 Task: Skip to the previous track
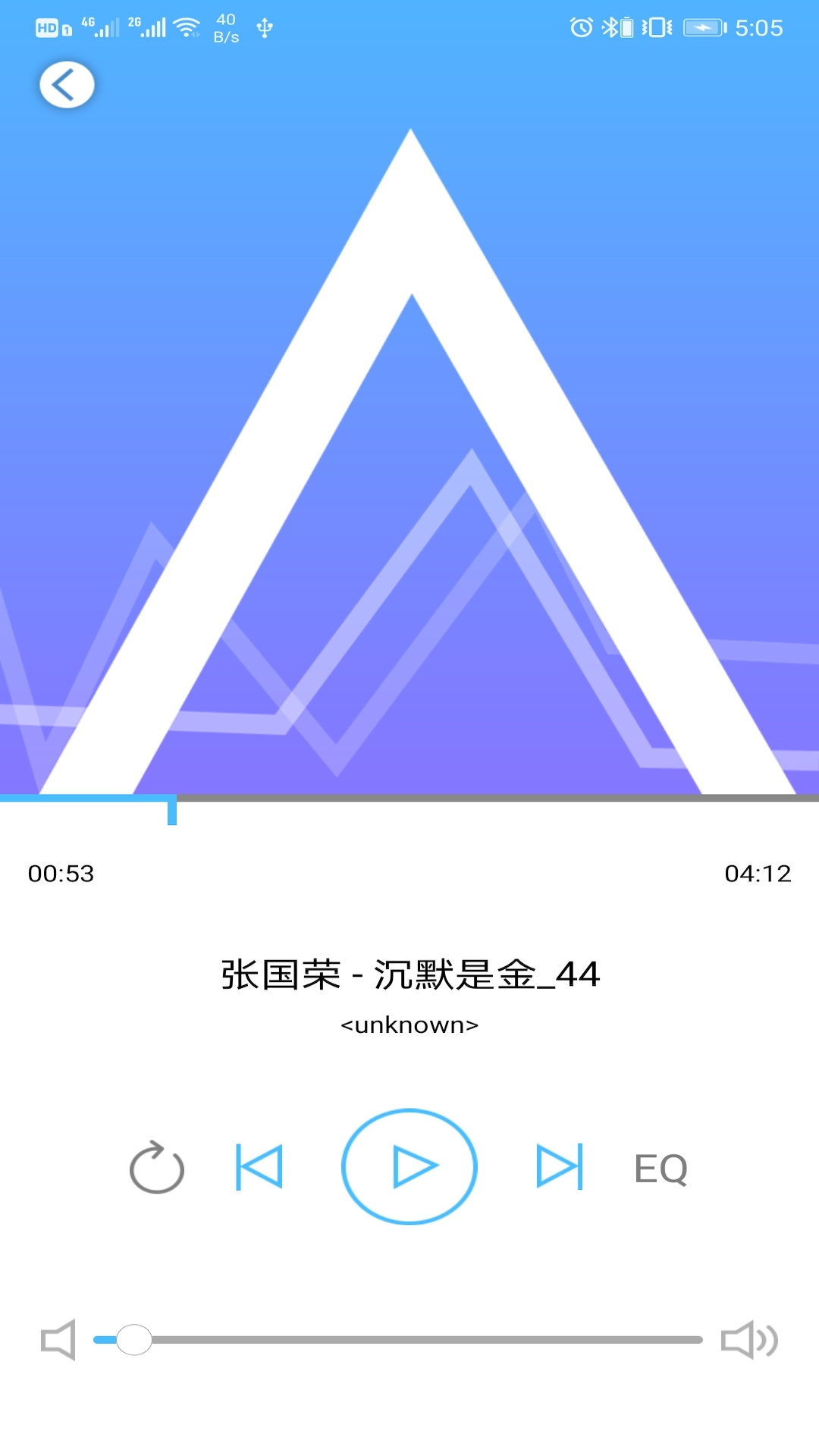pyautogui.click(x=258, y=1166)
